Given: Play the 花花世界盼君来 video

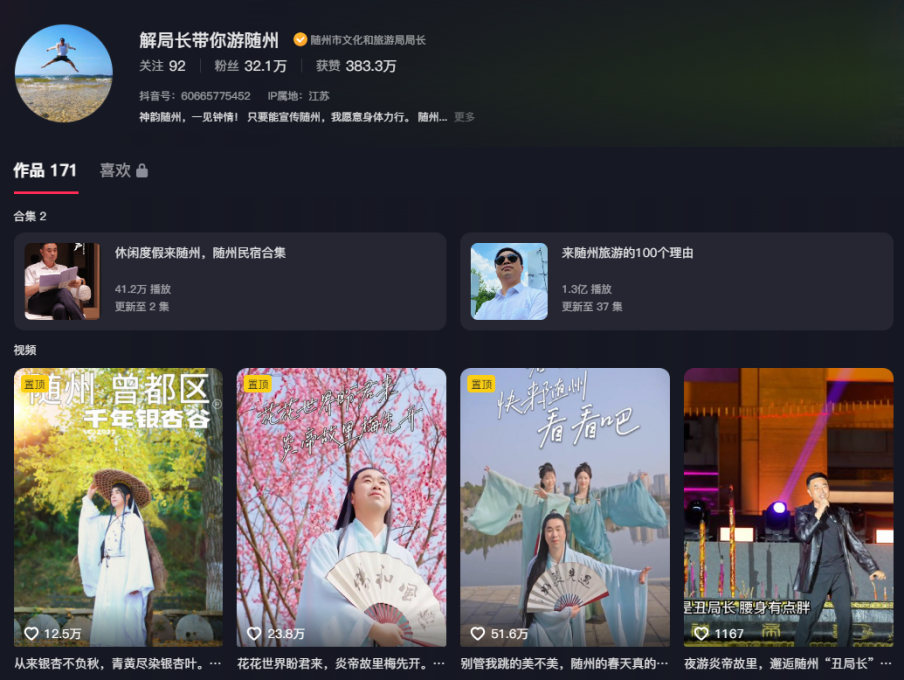Looking at the screenshot, I should 341,508.
